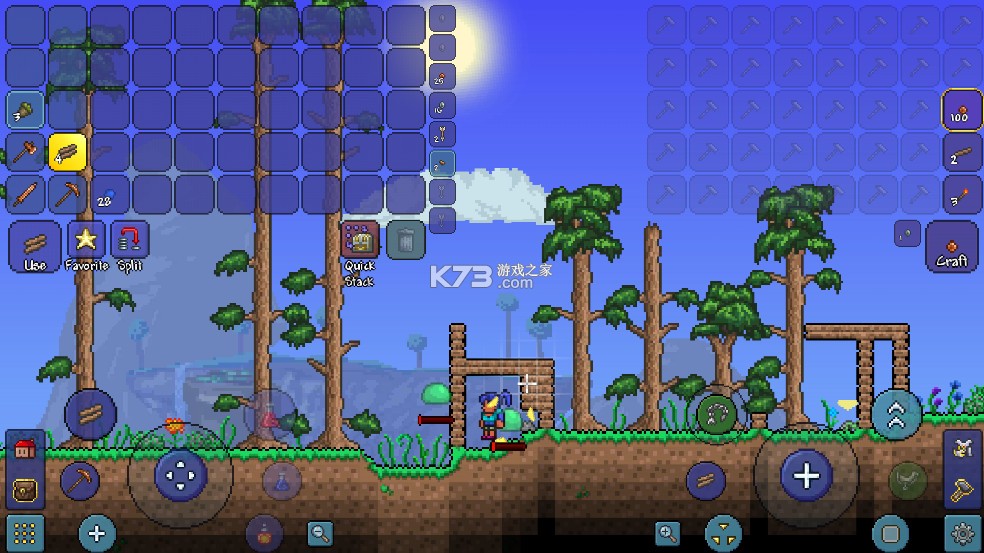
Task: Toggle the inventory grid button
Action: click(27, 532)
